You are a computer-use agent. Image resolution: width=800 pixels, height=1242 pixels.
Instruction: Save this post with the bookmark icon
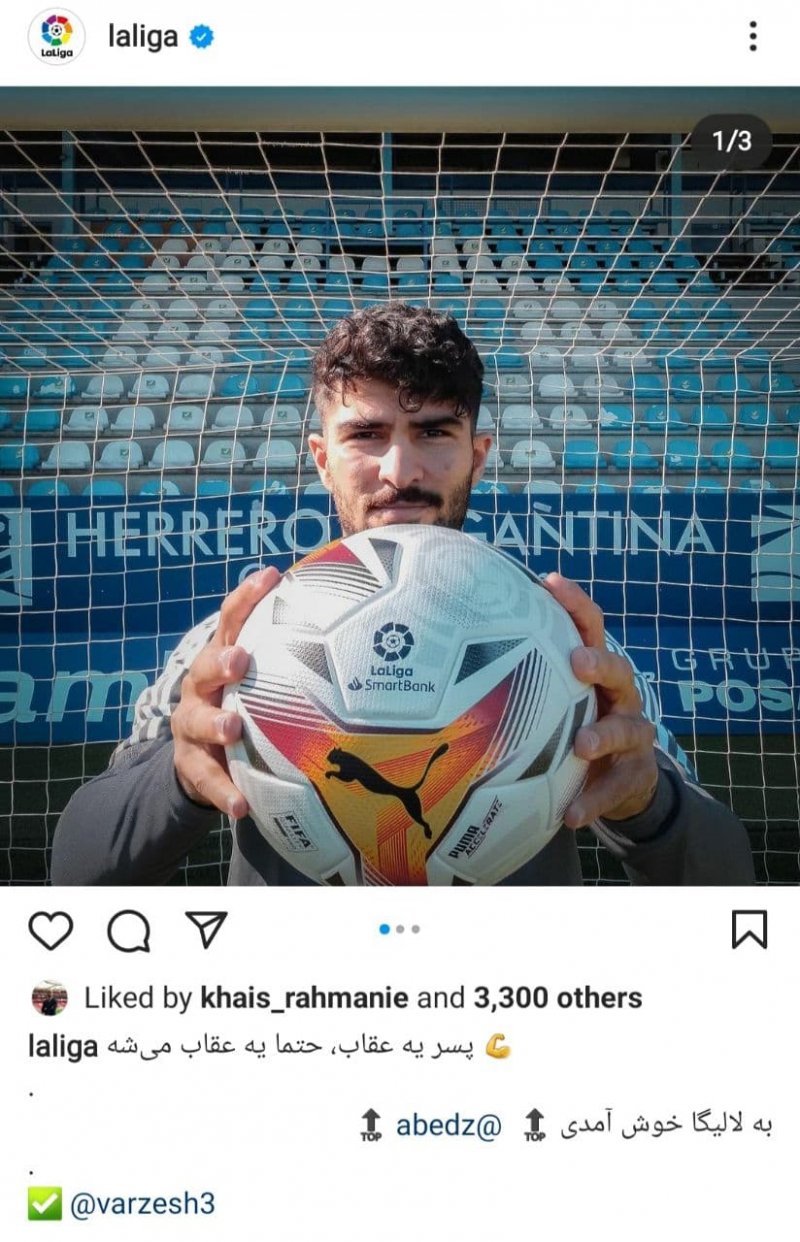tap(749, 930)
